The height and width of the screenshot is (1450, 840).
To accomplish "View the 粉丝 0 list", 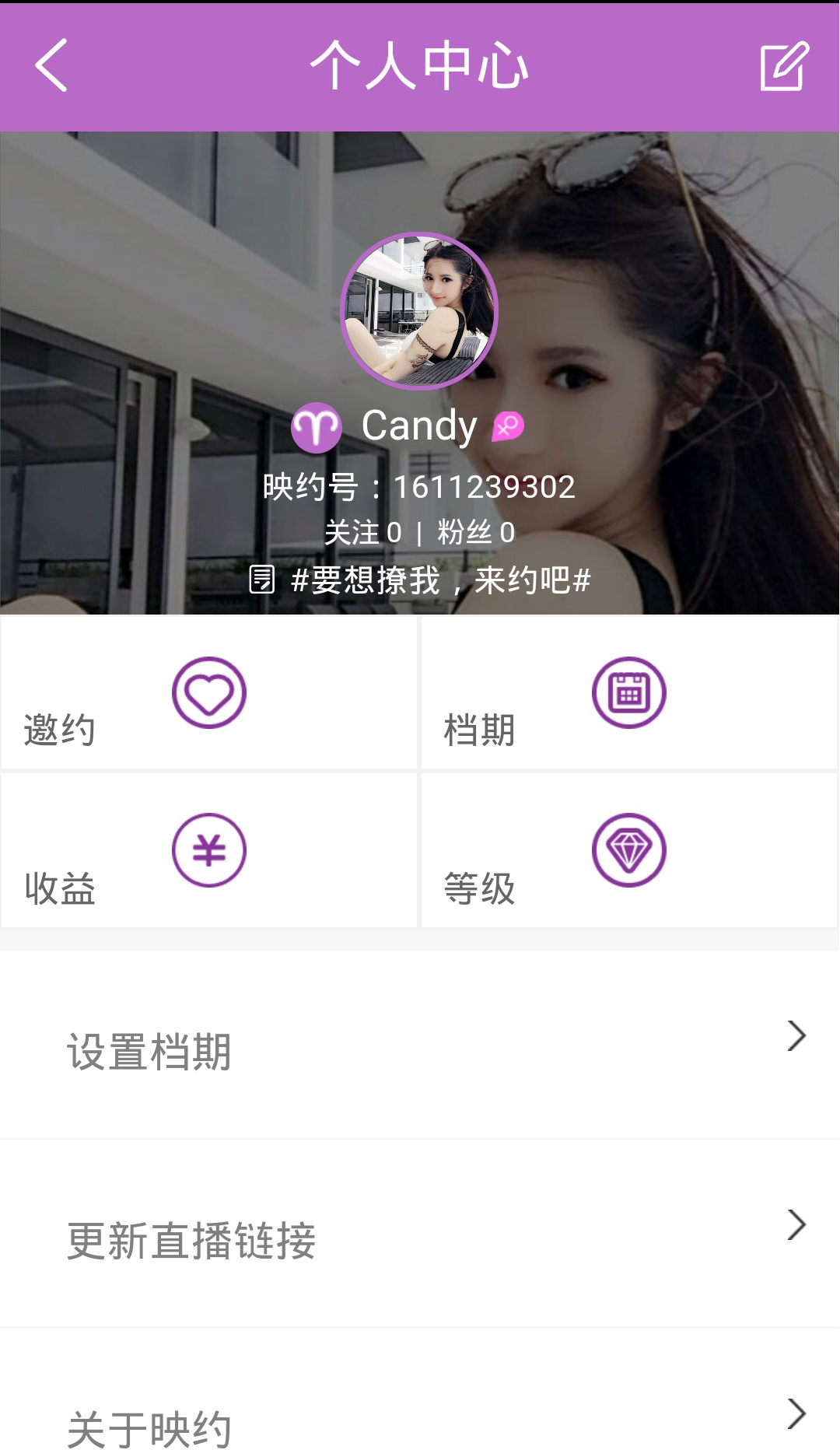I will (x=476, y=533).
